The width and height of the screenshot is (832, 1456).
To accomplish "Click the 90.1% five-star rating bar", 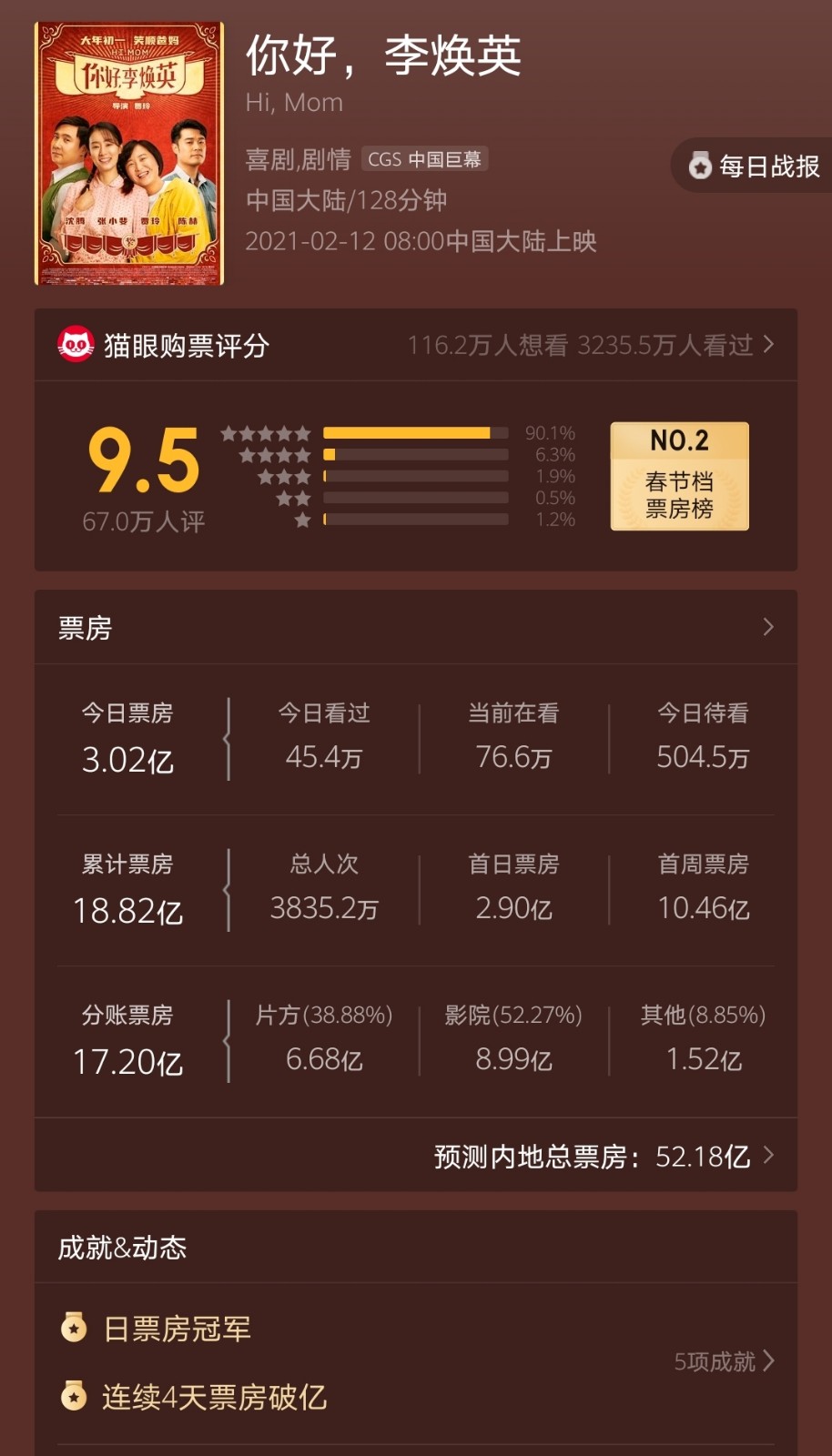I will (x=414, y=433).
